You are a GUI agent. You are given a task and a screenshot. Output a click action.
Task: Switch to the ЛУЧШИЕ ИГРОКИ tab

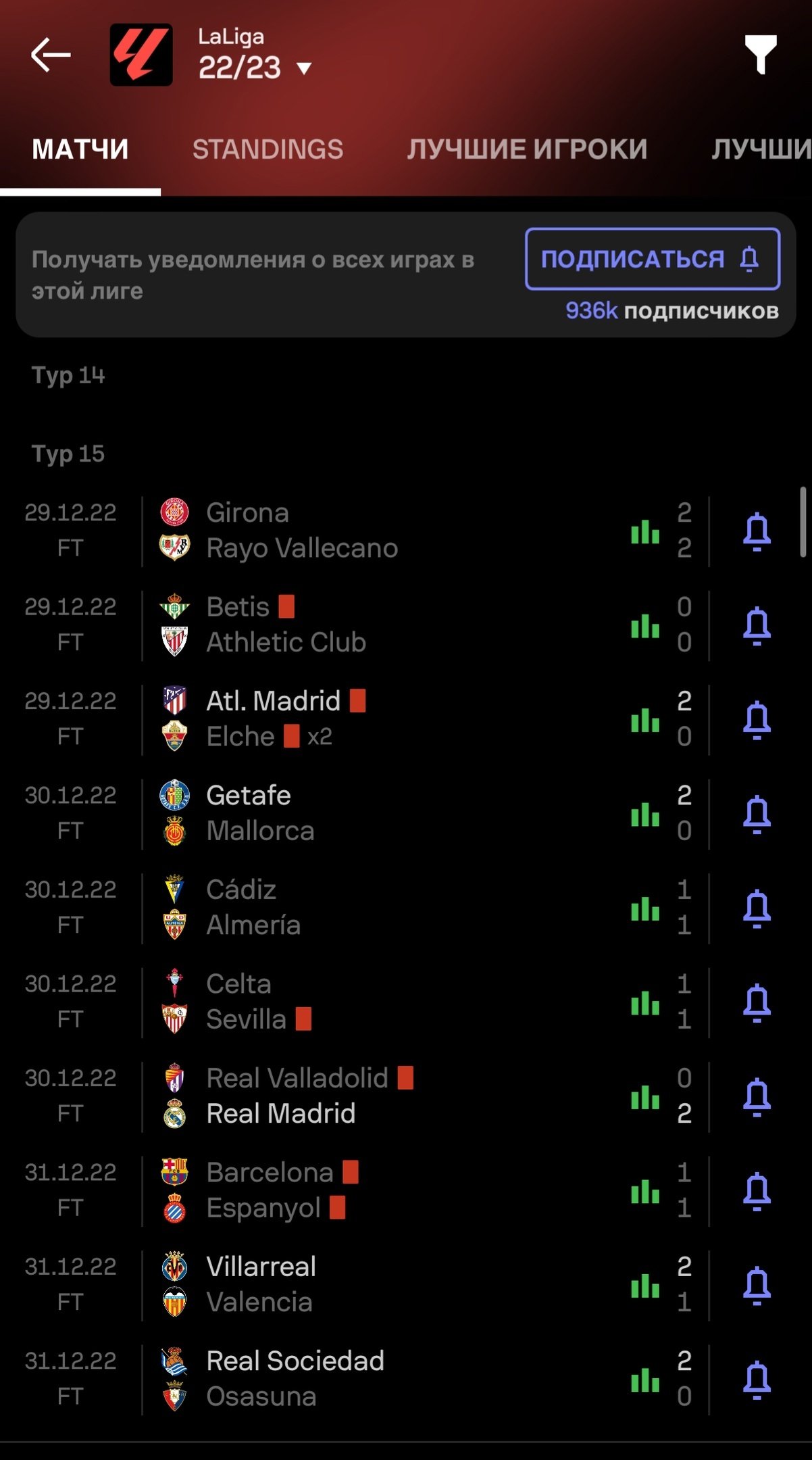pos(527,149)
